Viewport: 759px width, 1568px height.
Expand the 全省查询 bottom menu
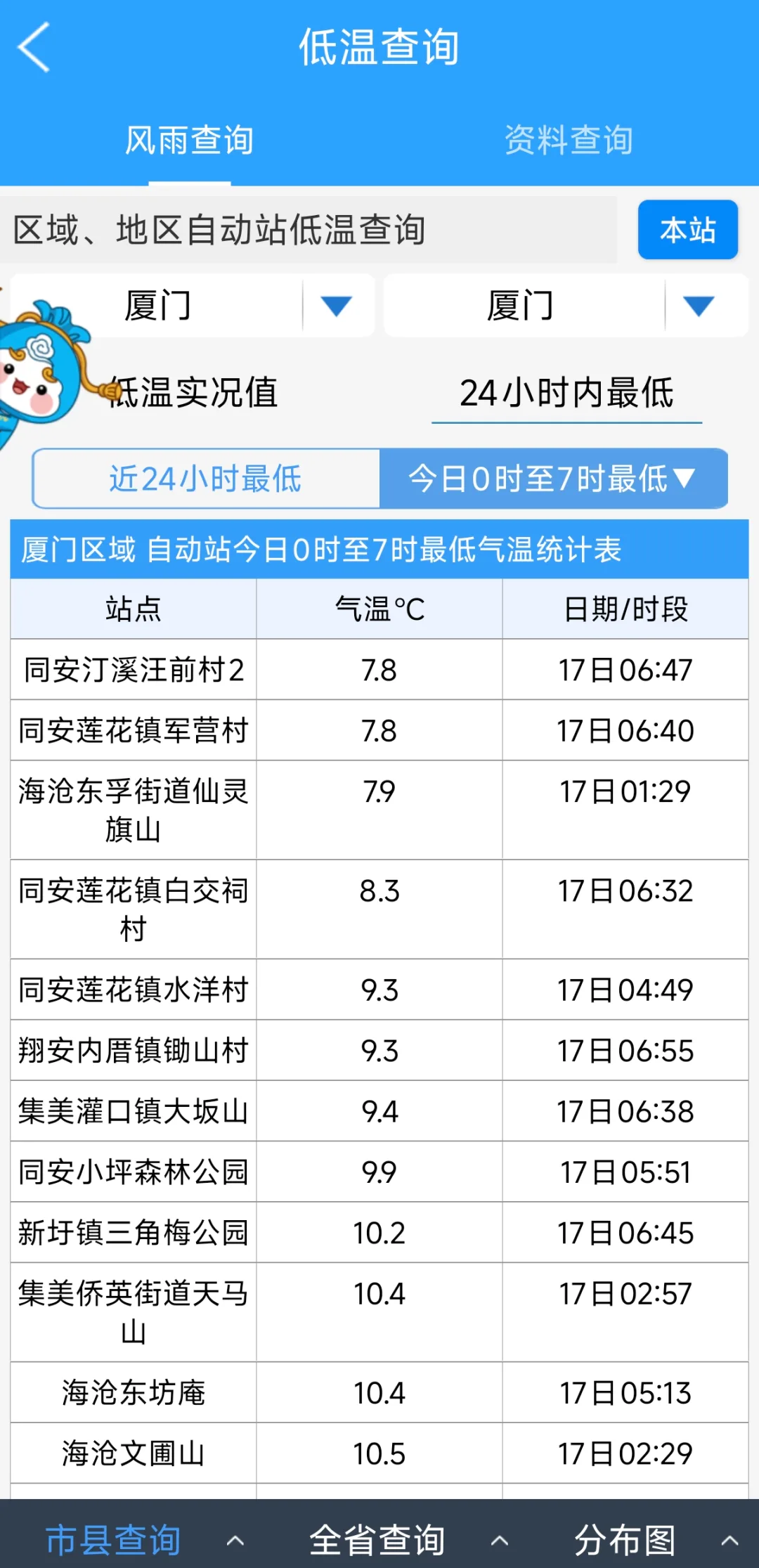pyautogui.click(x=408, y=1540)
